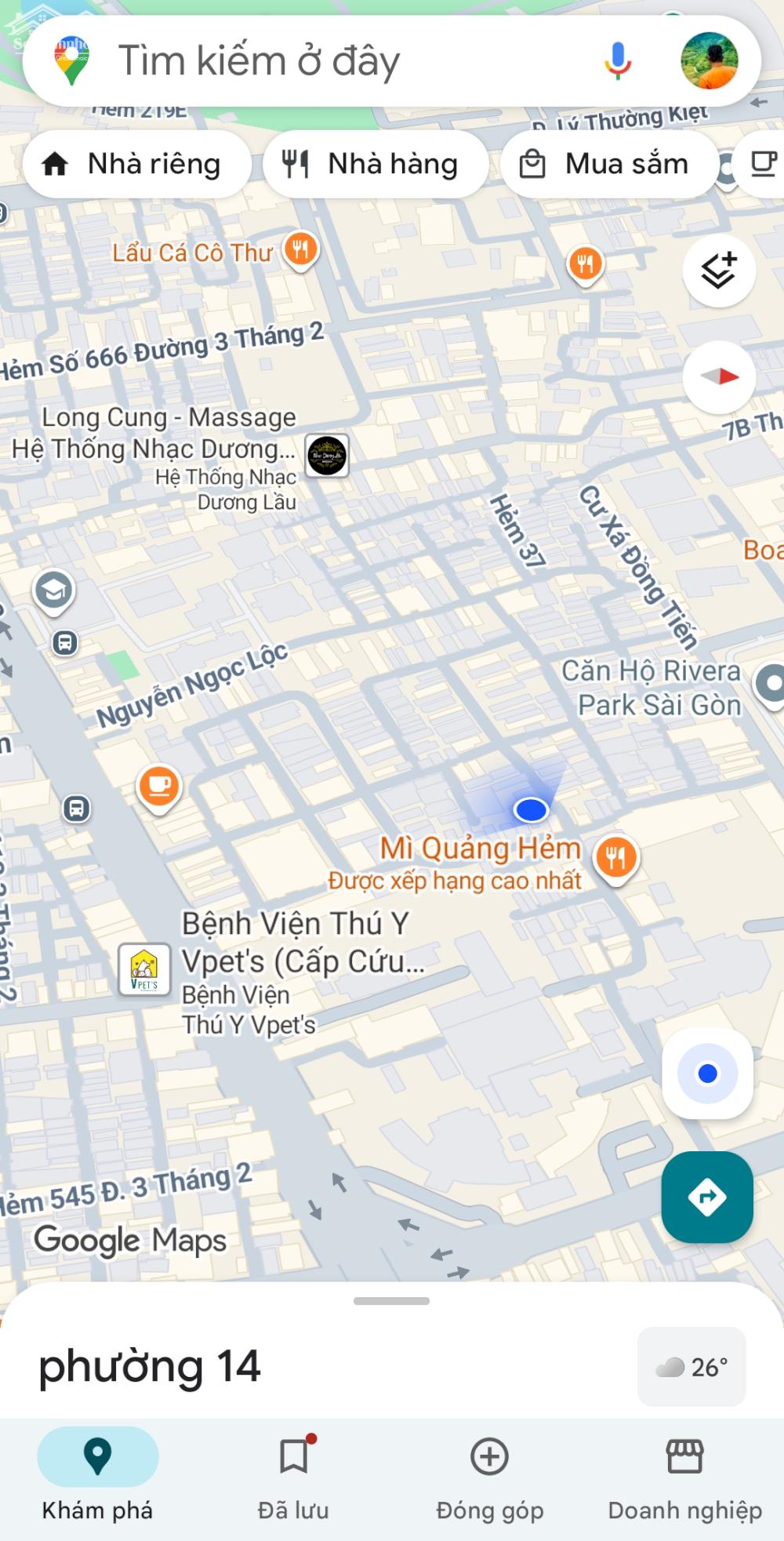Start voice search with the microphone
Image resolution: width=784 pixels, height=1541 pixels.
(618, 61)
